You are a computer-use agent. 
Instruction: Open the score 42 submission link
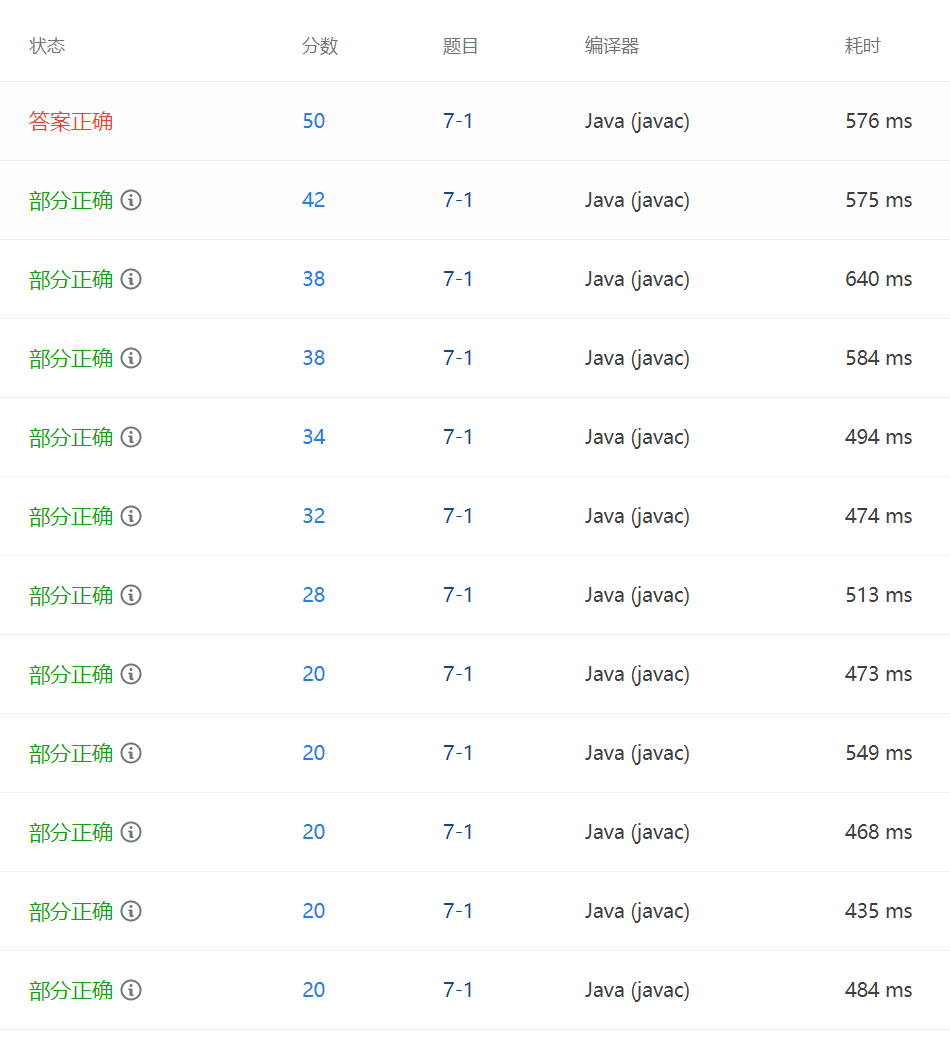click(313, 200)
